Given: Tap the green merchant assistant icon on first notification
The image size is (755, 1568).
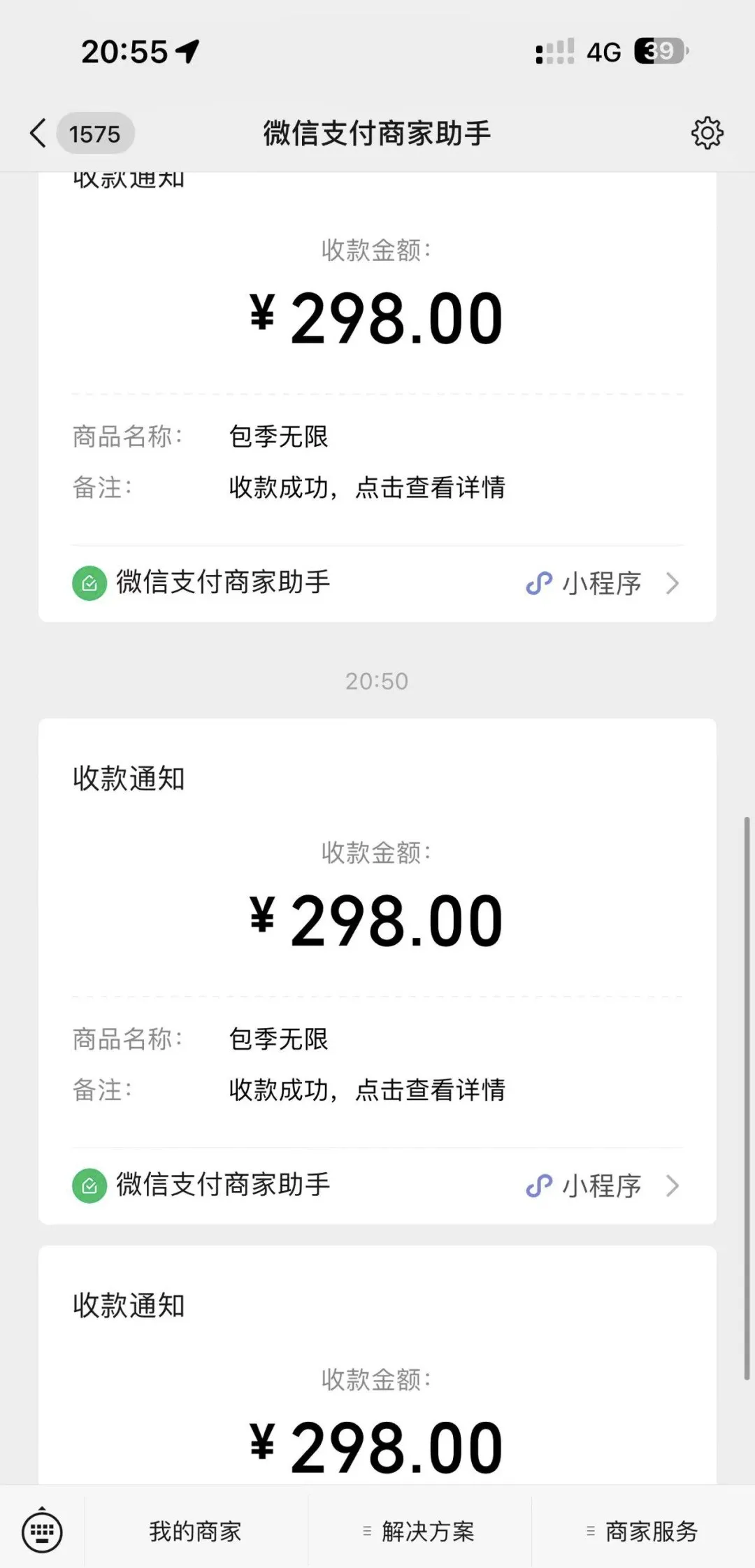Looking at the screenshot, I should pyautogui.click(x=88, y=583).
